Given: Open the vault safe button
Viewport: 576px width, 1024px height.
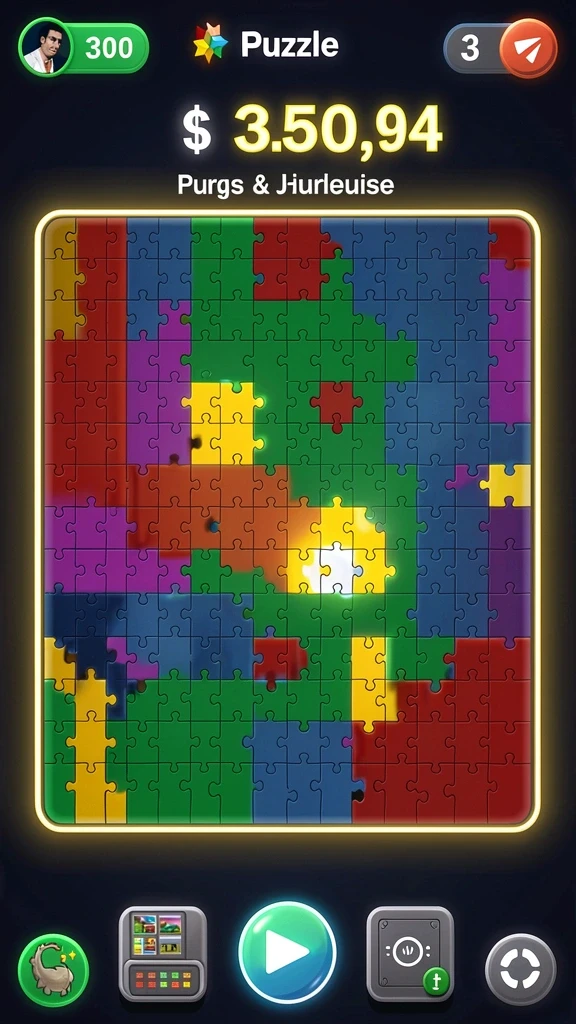Looking at the screenshot, I should tap(410, 953).
